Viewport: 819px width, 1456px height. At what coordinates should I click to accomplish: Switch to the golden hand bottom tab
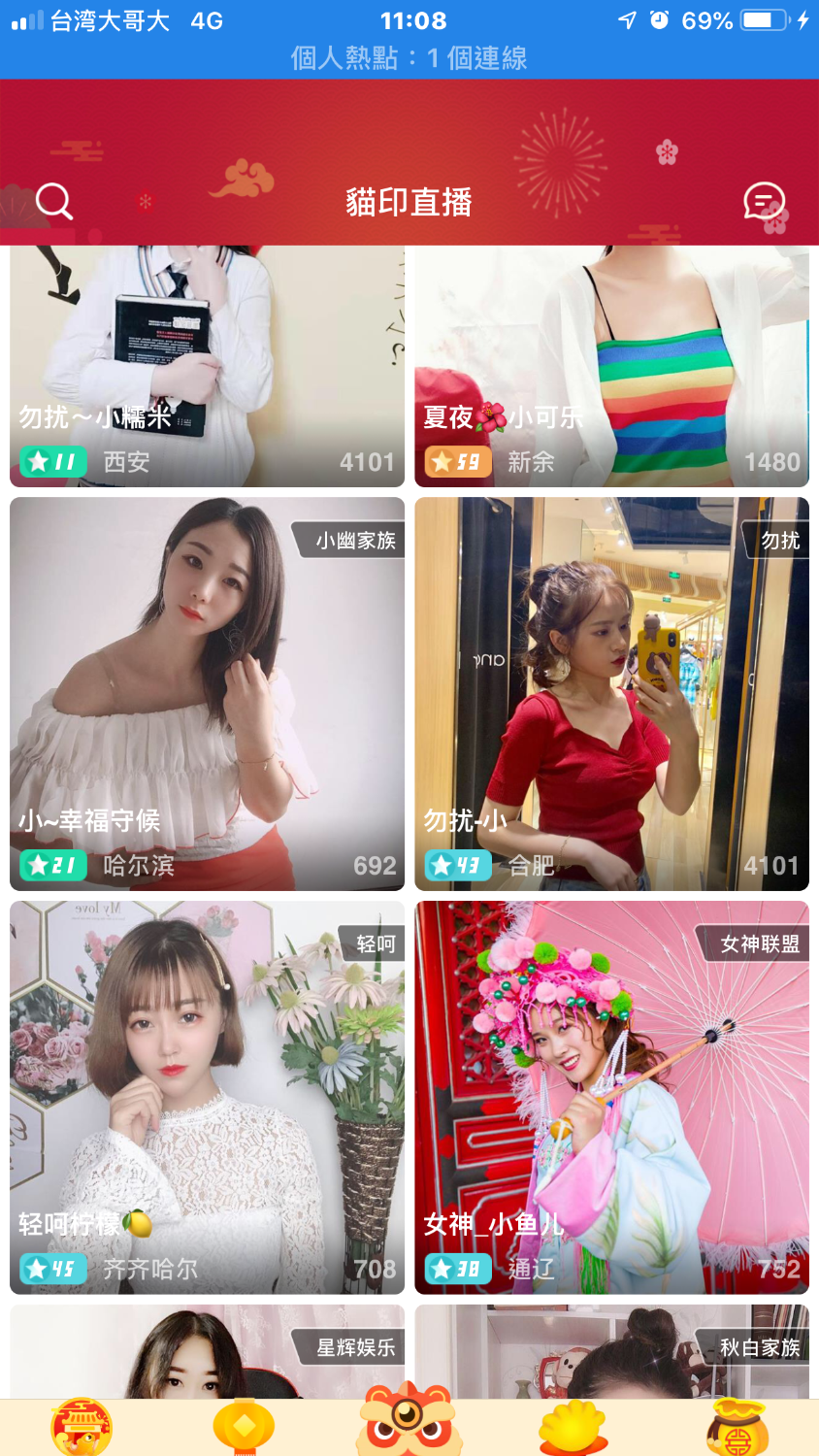tap(573, 1427)
